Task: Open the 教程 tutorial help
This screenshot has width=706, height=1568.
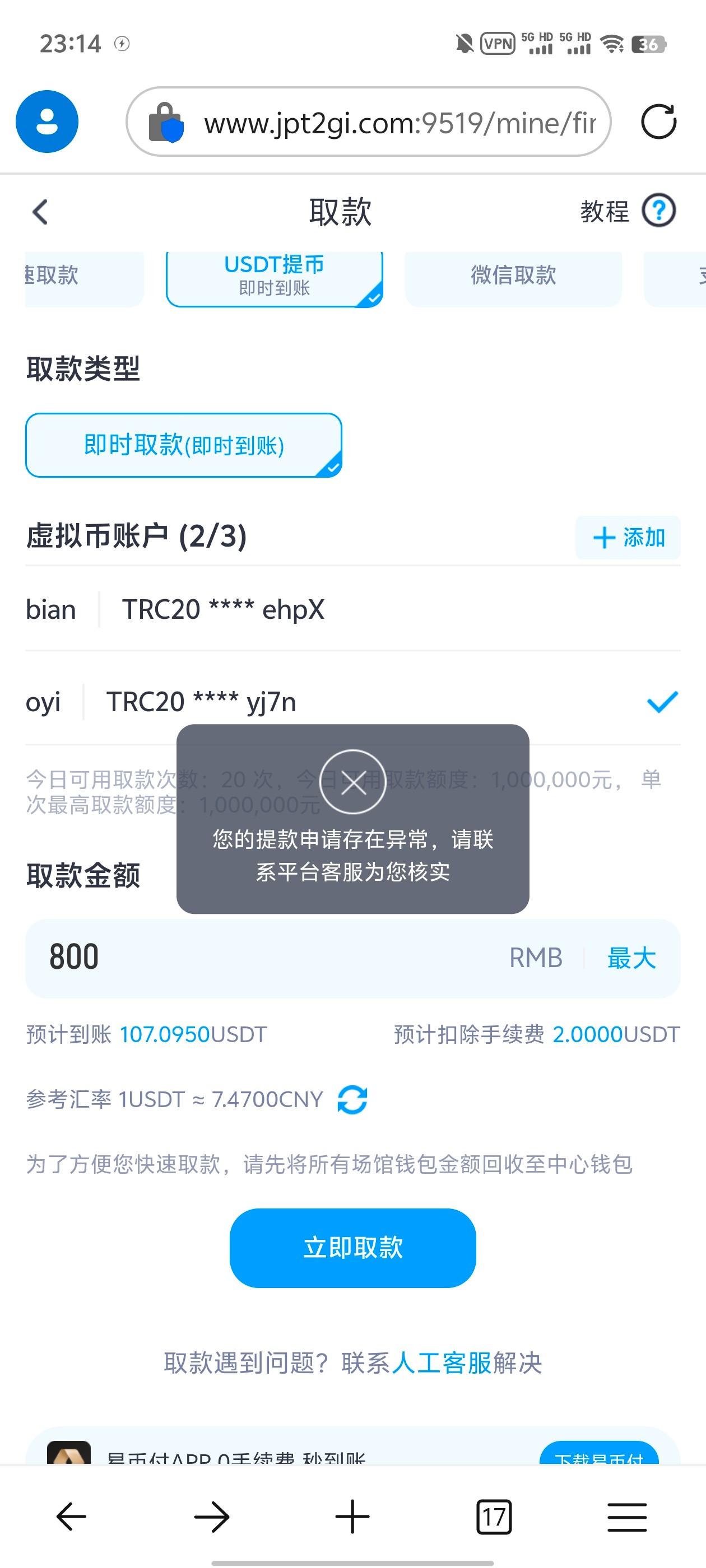Action: click(x=628, y=211)
